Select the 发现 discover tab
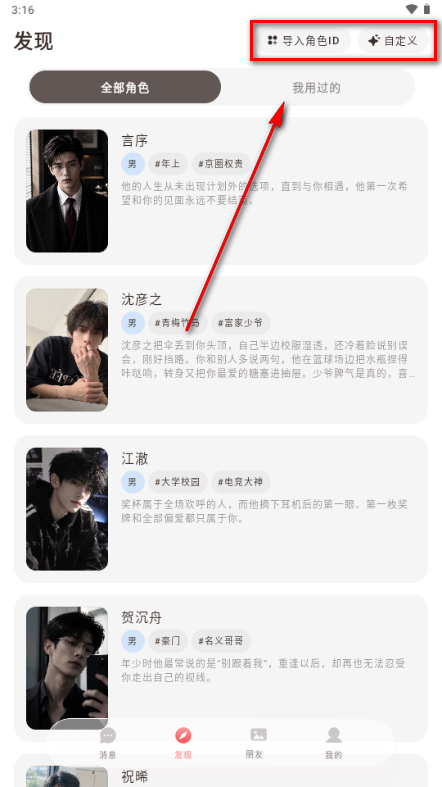This screenshot has height=787, width=442. point(183,743)
